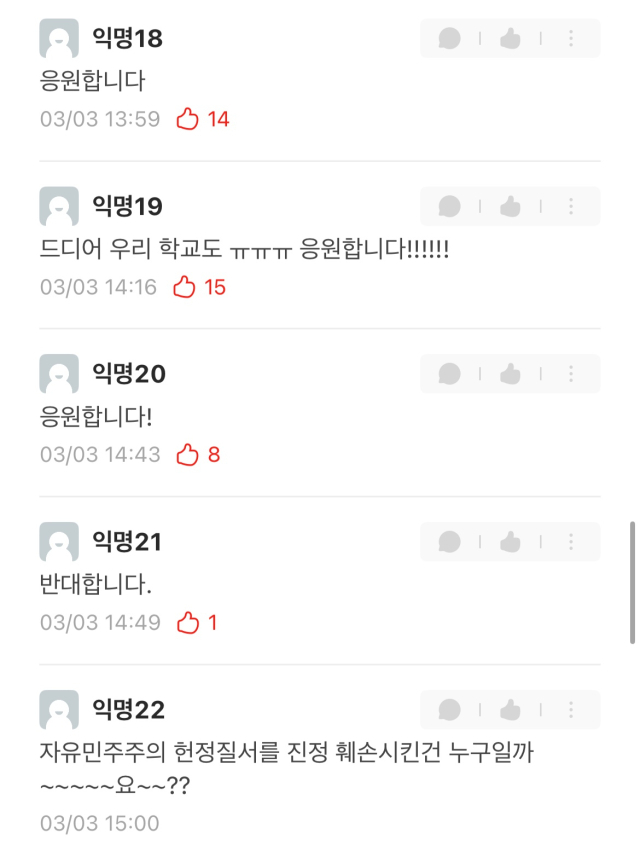Like 익명22's comment
The height and width of the screenshot is (863, 640).
[x=511, y=710]
